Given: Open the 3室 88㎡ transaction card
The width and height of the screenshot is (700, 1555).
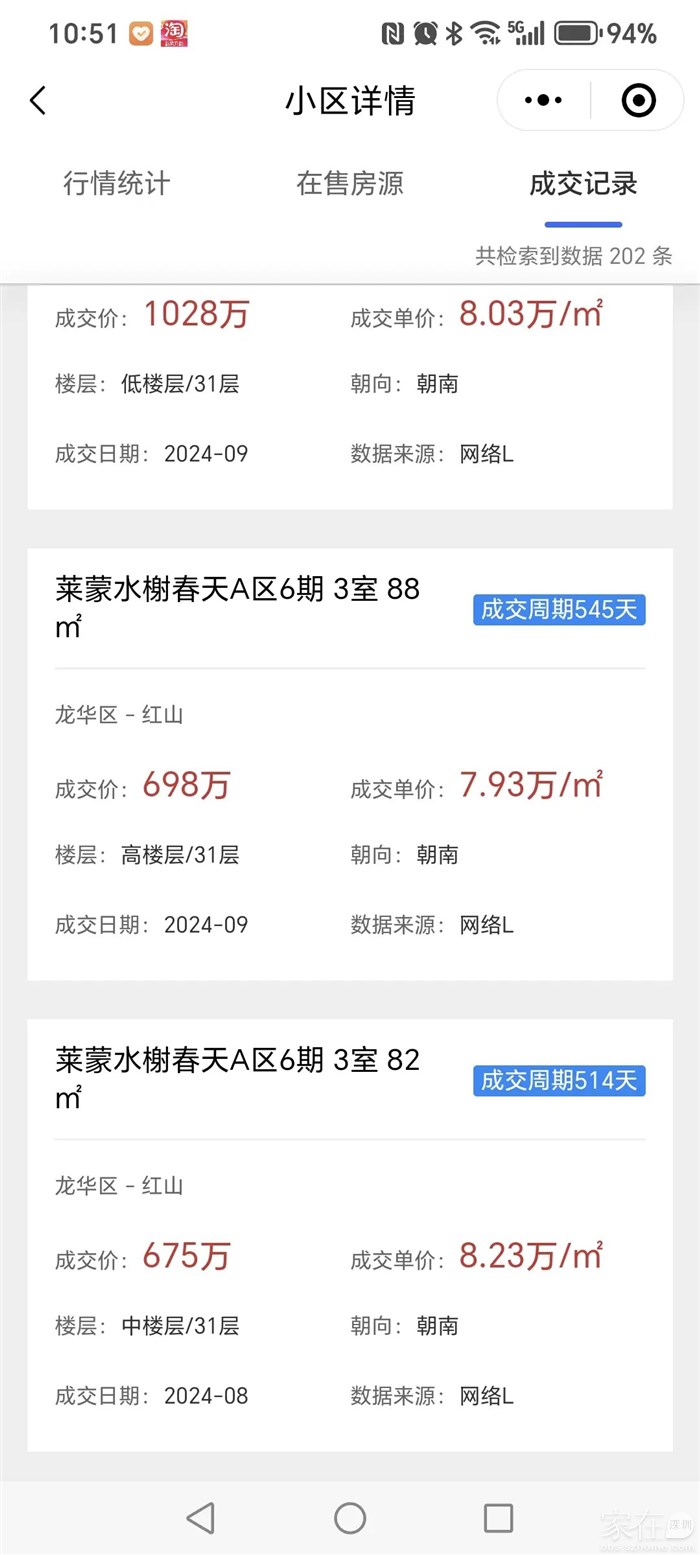Looking at the screenshot, I should [350, 764].
